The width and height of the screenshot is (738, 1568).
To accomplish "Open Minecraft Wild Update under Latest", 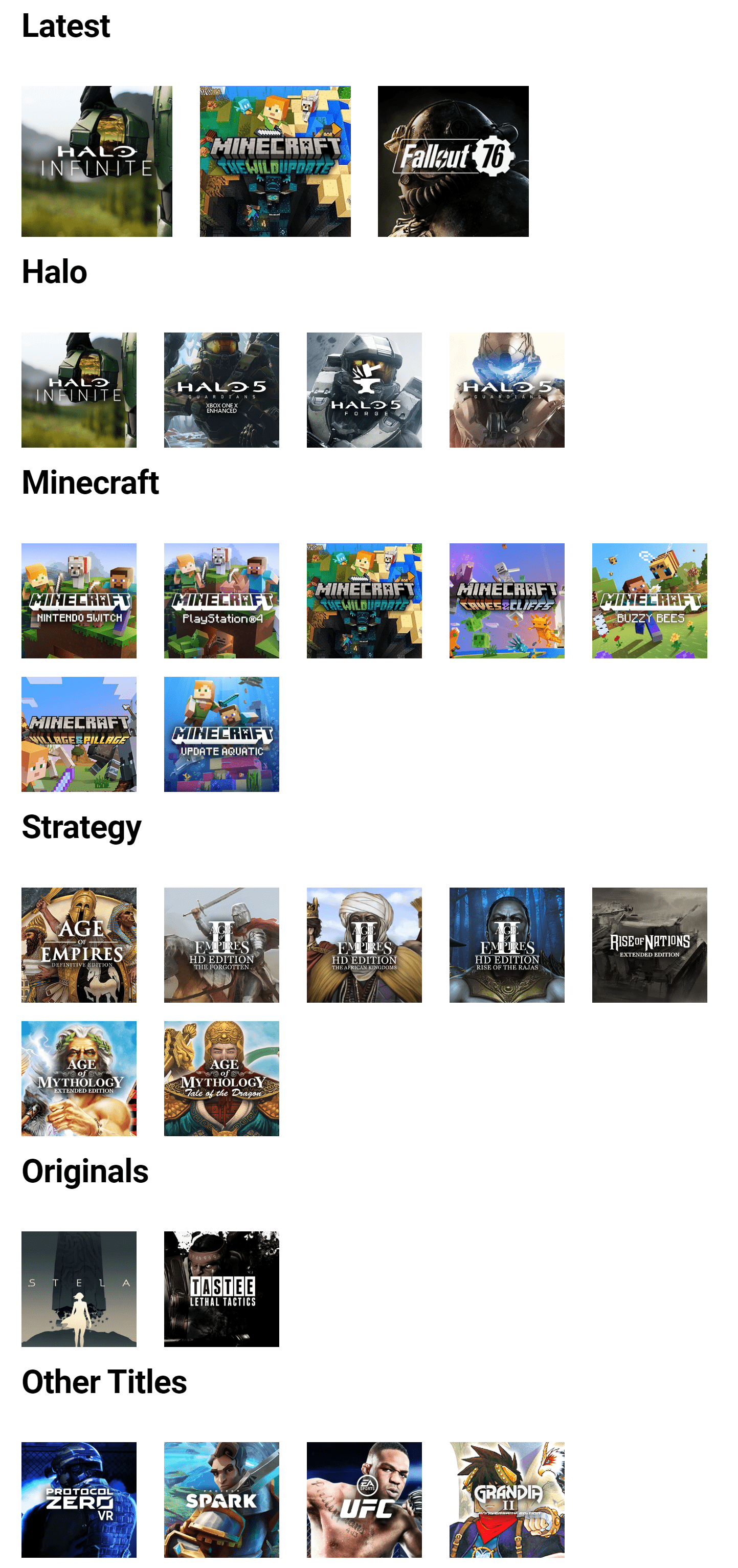I will click(x=275, y=161).
